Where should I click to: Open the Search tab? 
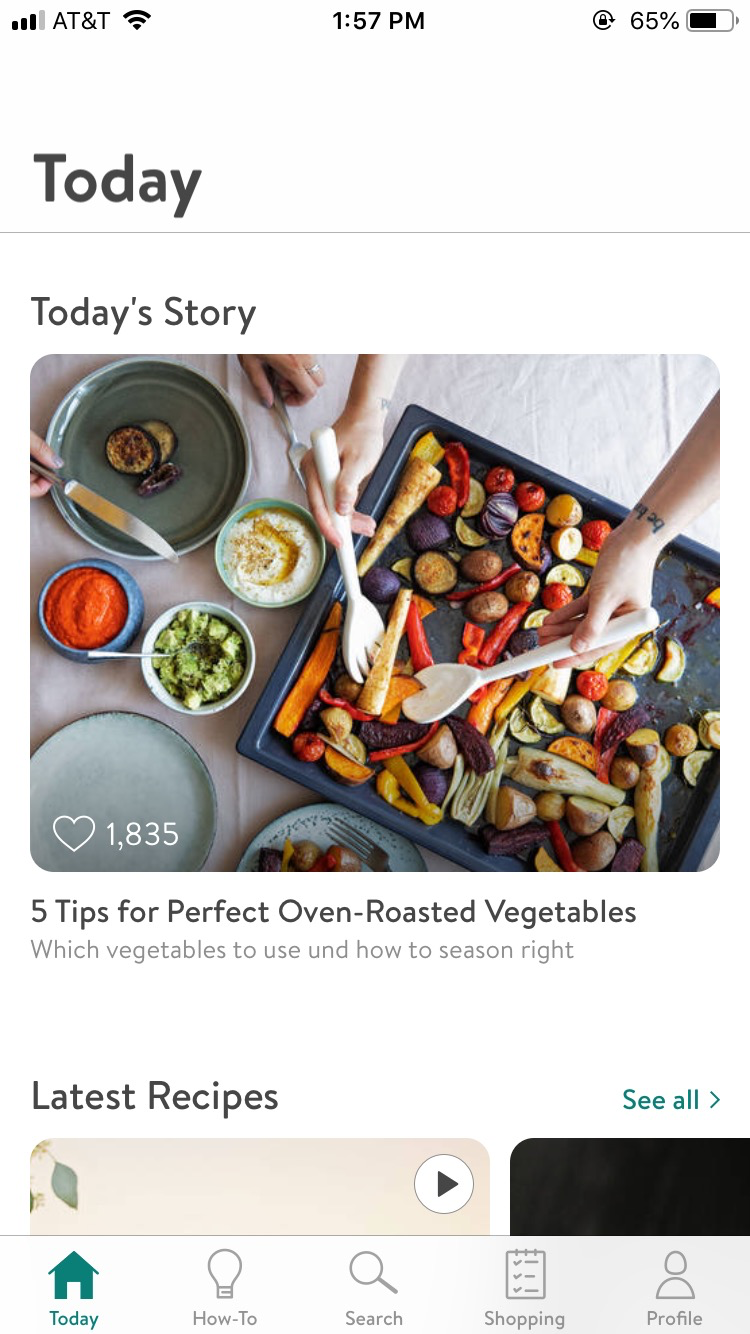coord(374,1289)
